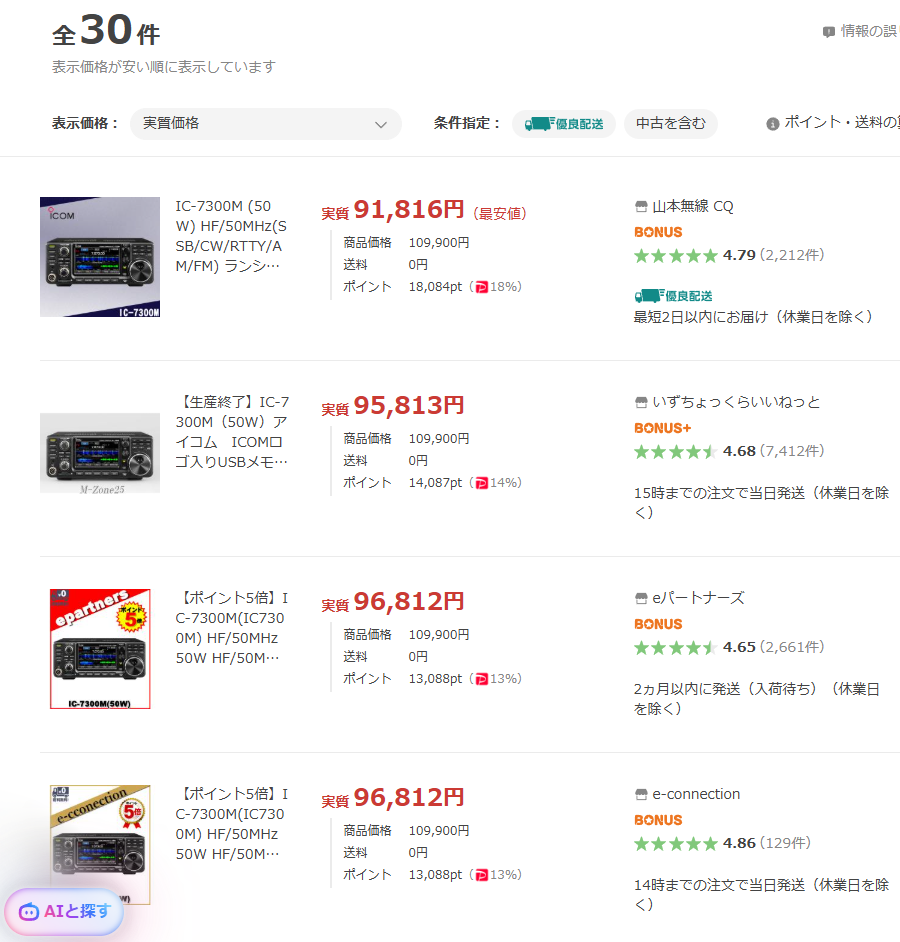This screenshot has height=942, width=900.
Task: Open 山本無線 CQ IC-7300M product image
Action: [x=100, y=257]
